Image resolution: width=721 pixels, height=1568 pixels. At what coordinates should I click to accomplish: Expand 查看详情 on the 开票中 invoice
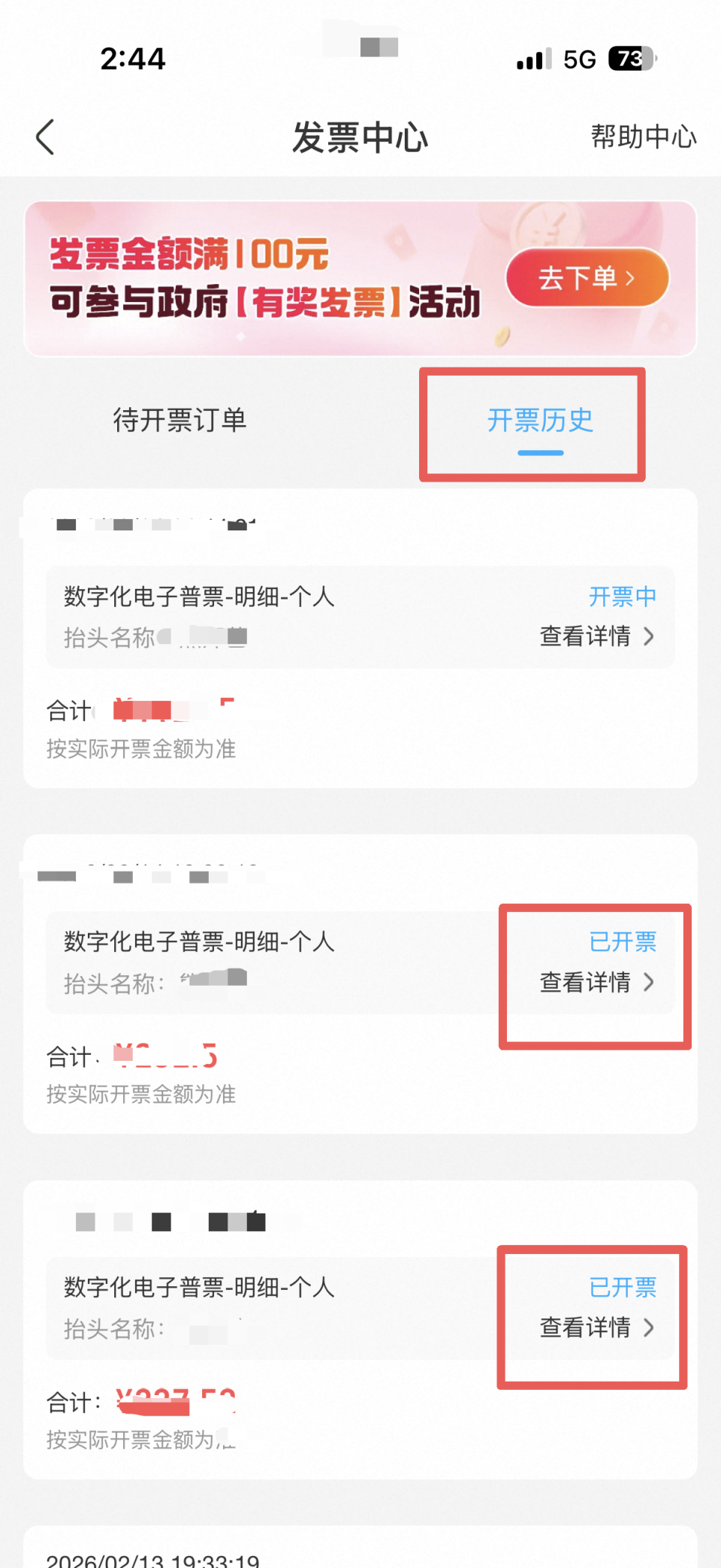(x=584, y=636)
